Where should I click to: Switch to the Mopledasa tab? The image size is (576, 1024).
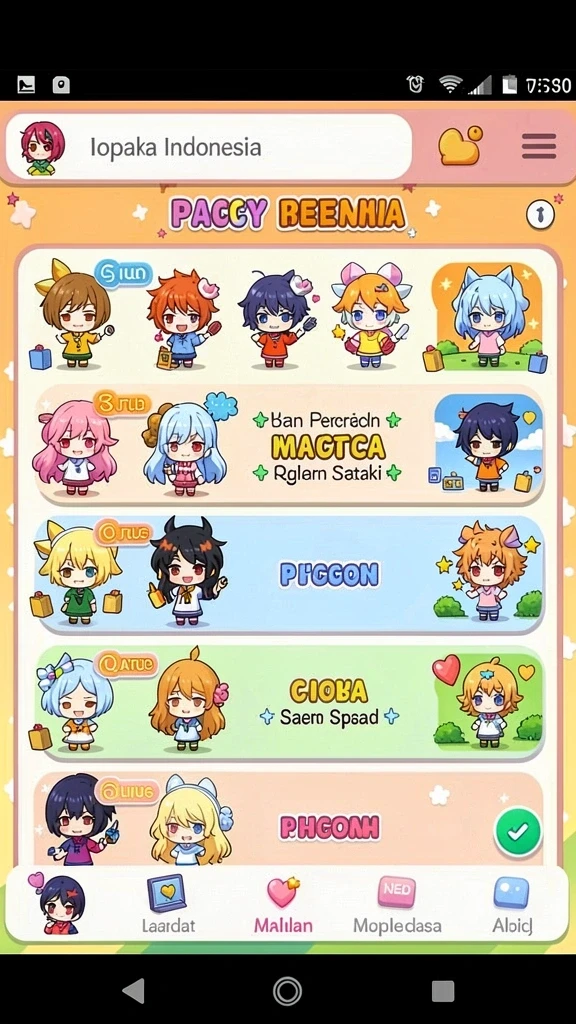[397, 904]
